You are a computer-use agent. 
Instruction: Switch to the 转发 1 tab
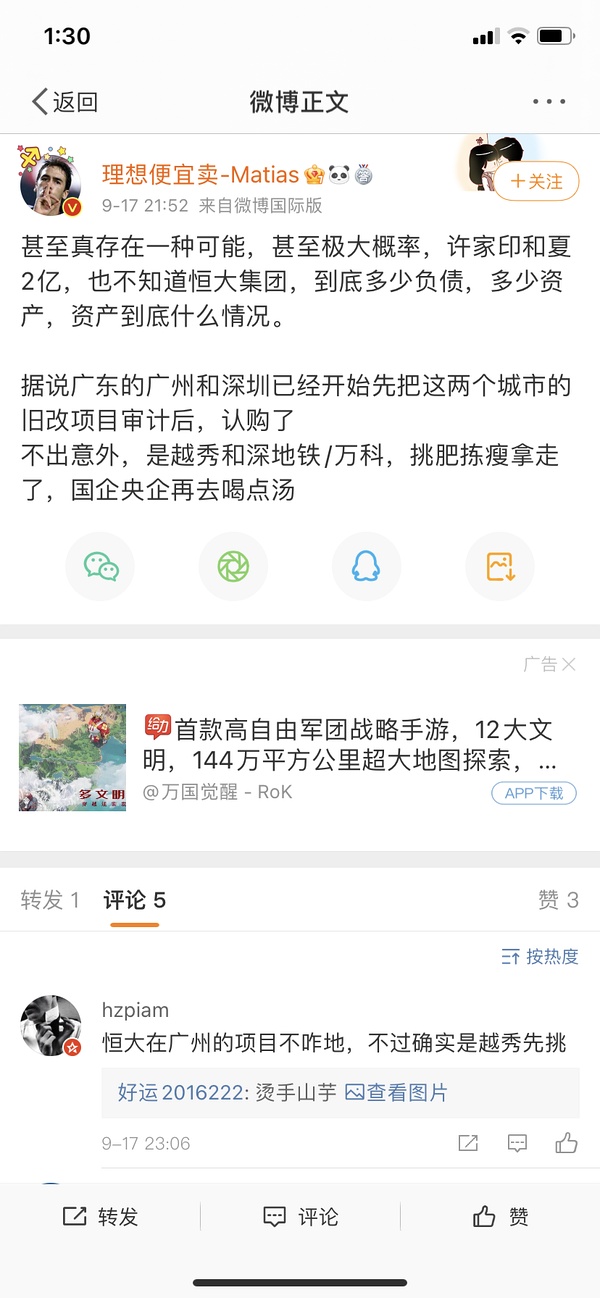50,900
